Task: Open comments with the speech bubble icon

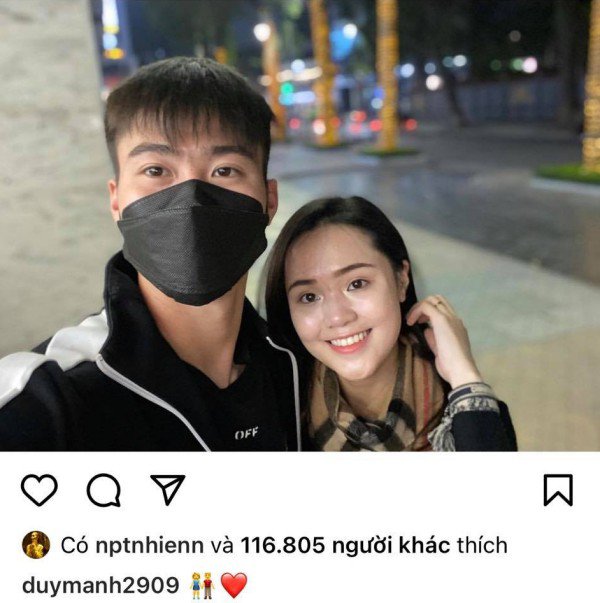Action: click(x=103, y=490)
